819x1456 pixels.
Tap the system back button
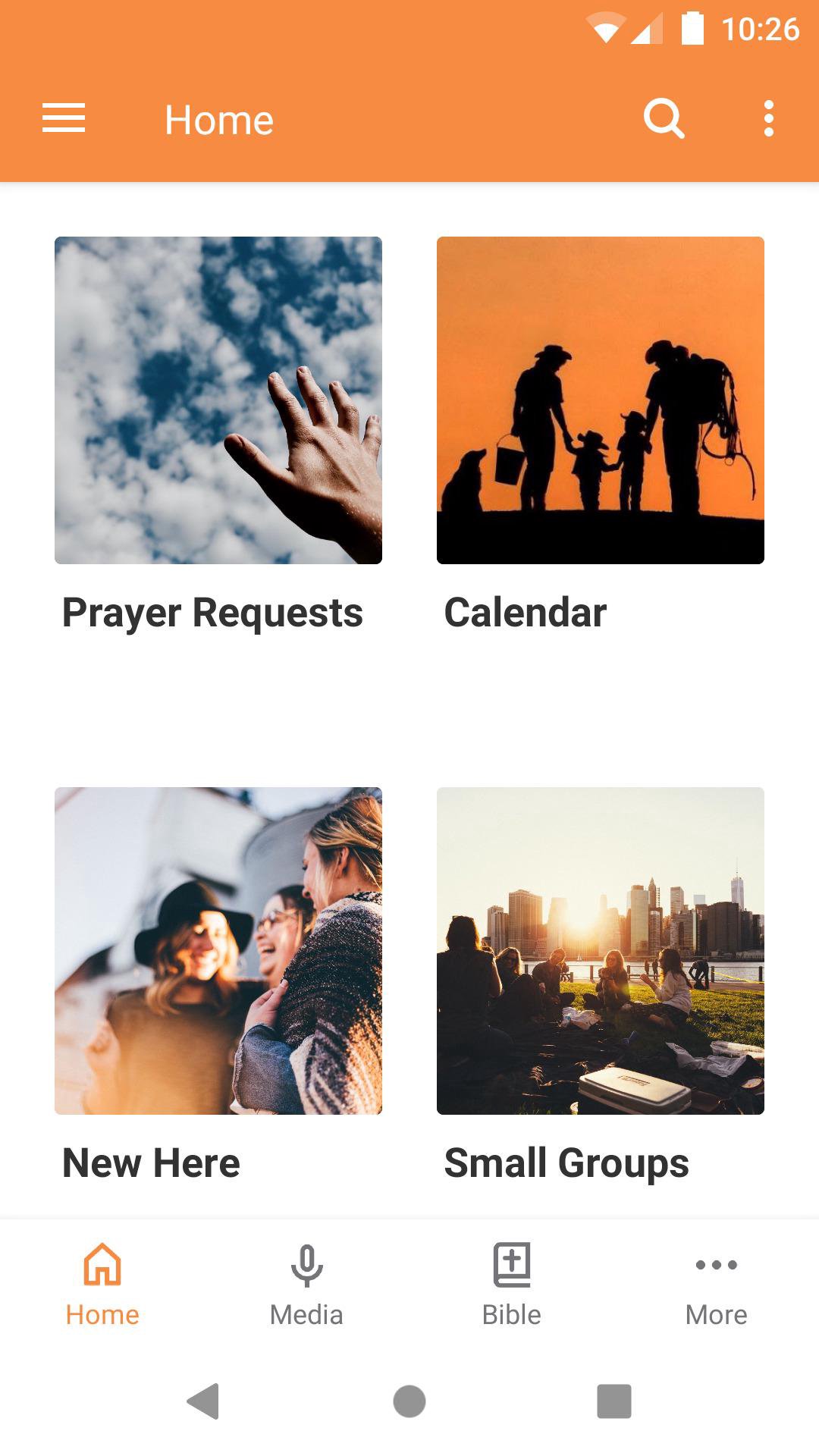coord(203,1401)
